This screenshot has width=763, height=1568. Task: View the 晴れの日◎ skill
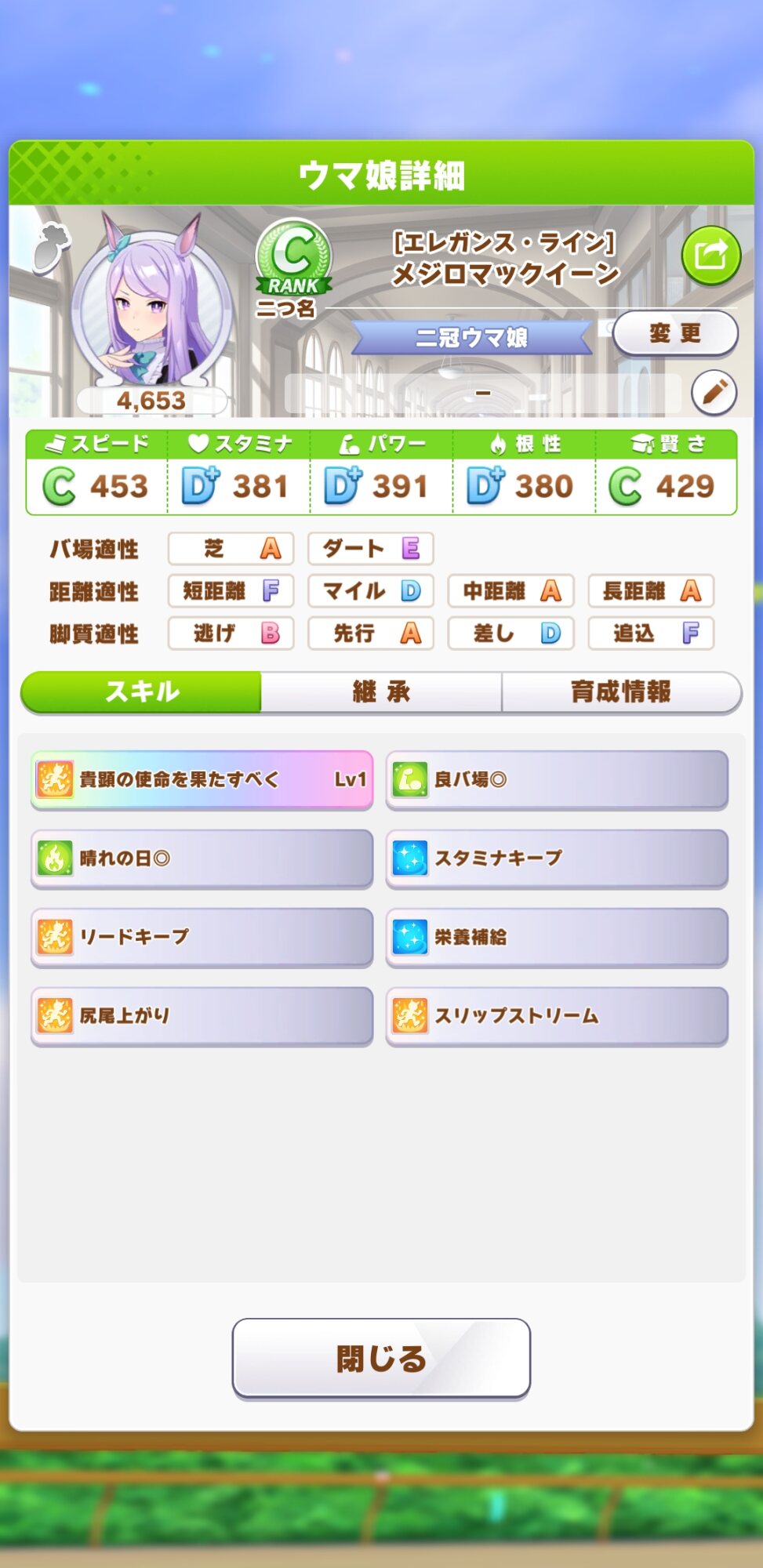[202, 858]
